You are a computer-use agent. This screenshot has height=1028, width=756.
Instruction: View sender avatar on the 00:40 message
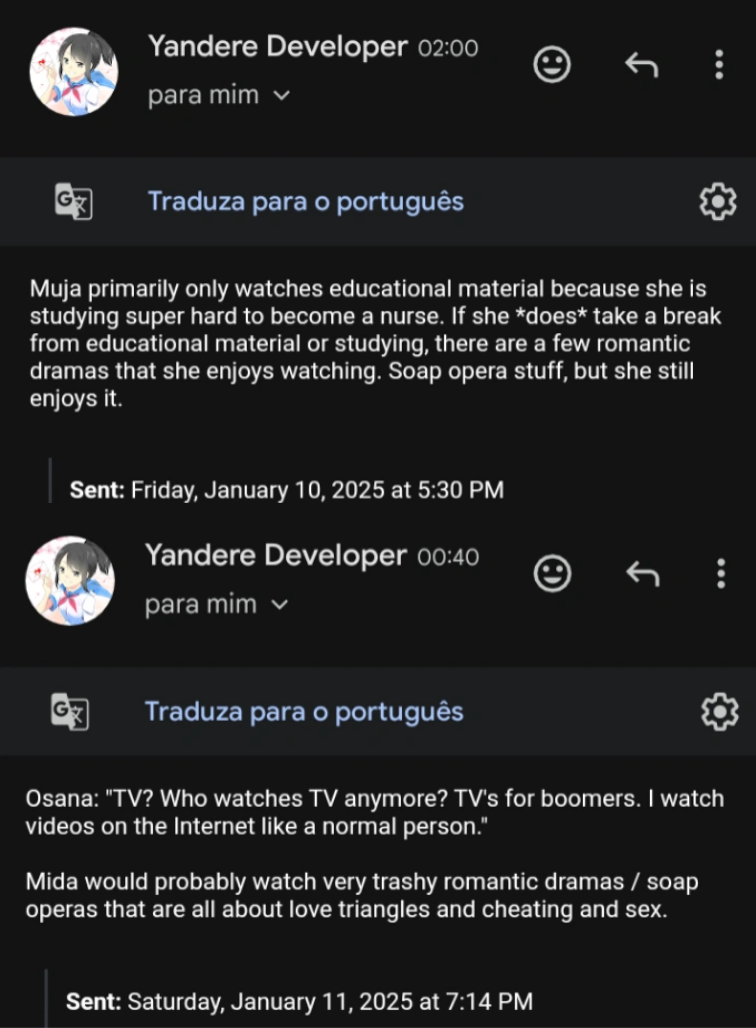tap(70, 581)
